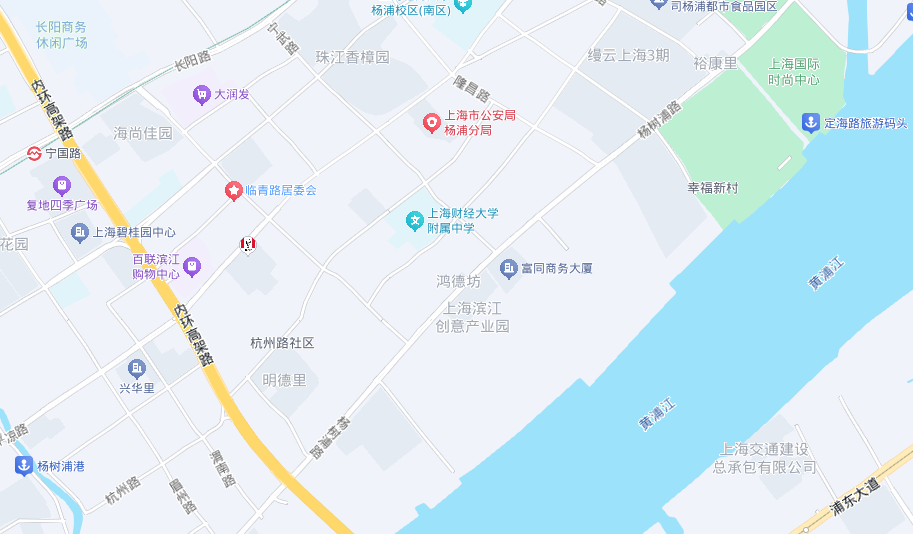Tap the 定海路旅游码头 ferry marker
913x534 pixels.
(x=810, y=123)
